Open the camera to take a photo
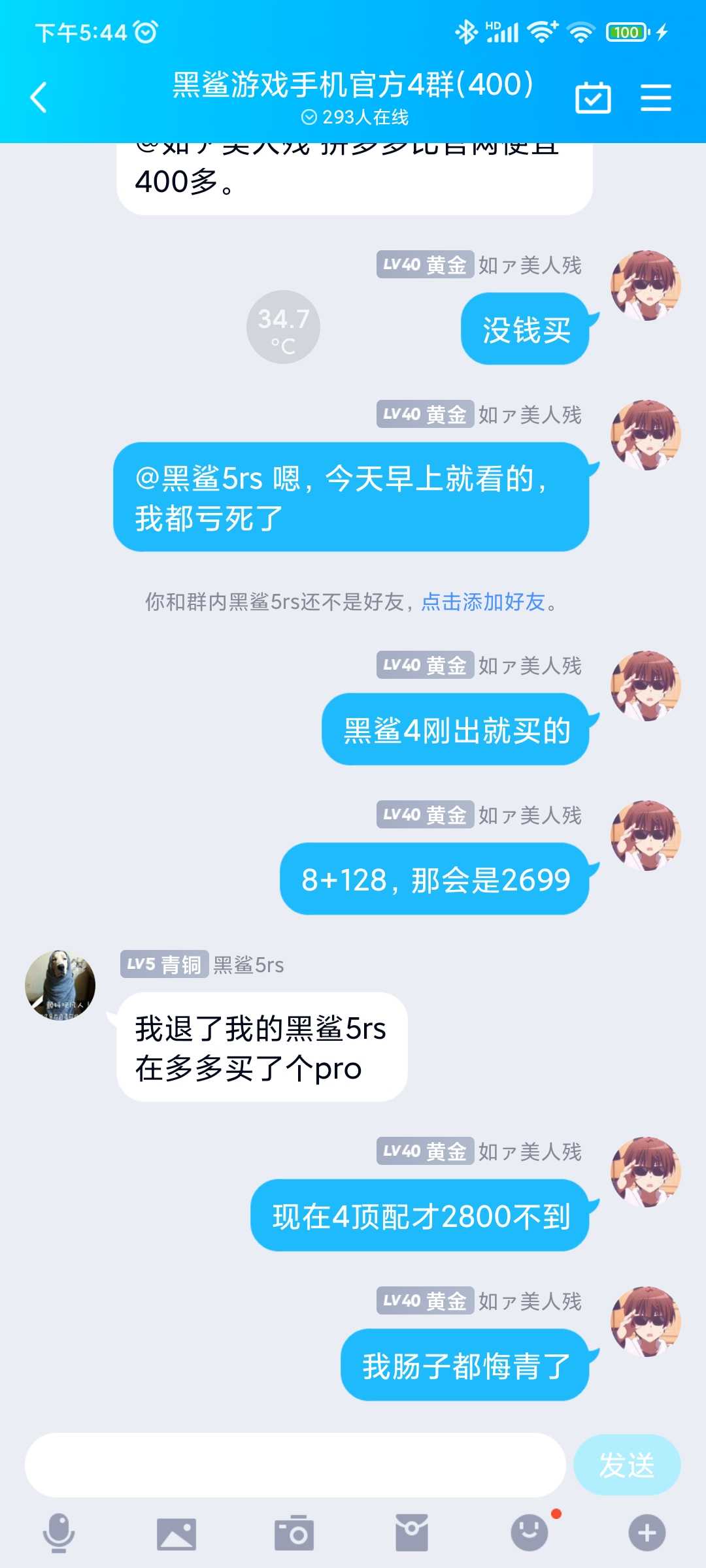 [294, 1533]
